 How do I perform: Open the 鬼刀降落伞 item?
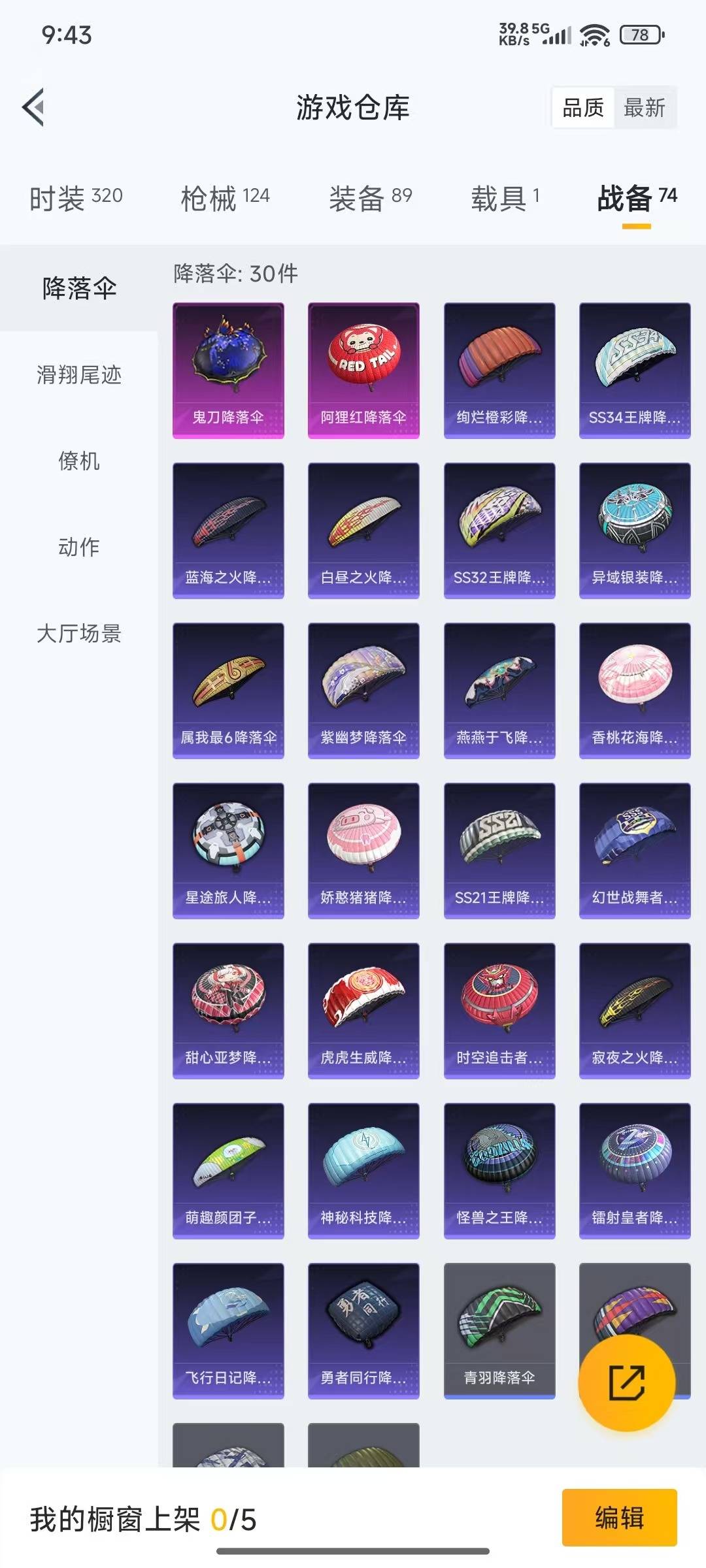pyautogui.click(x=228, y=370)
